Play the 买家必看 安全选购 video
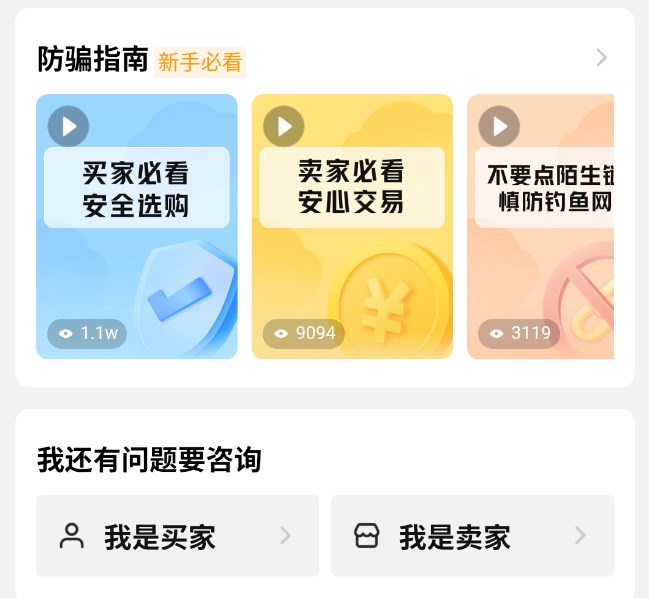The height and width of the screenshot is (598, 649). click(137, 226)
